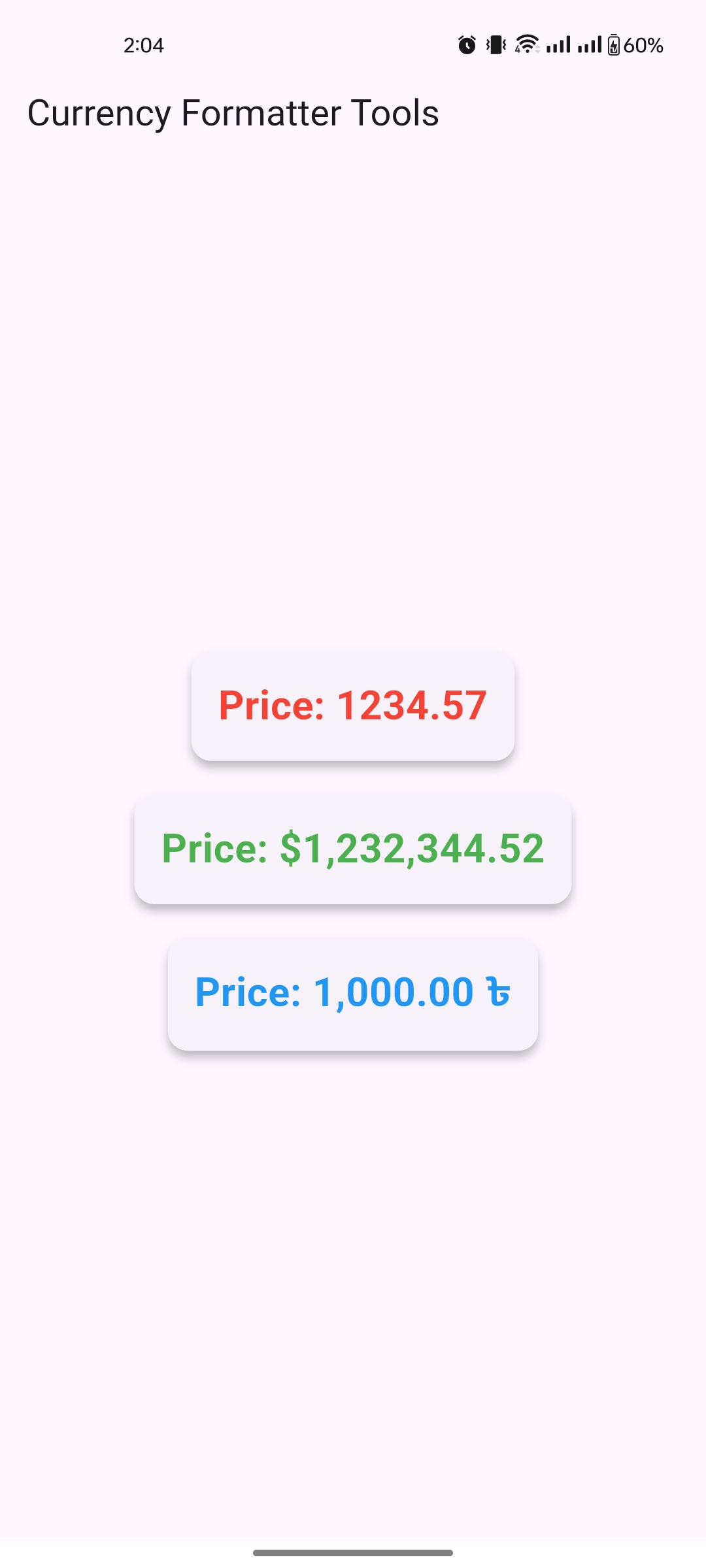
Task: Tap the charging battery icon
Action: click(x=614, y=44)
